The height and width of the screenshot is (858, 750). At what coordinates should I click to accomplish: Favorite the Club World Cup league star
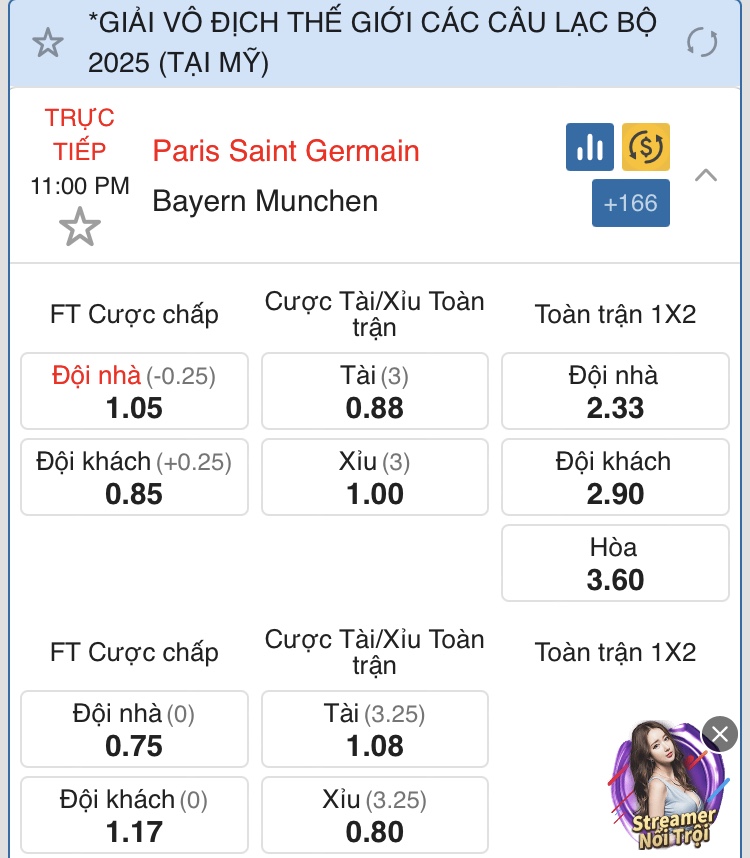click(x=47, y=43)
